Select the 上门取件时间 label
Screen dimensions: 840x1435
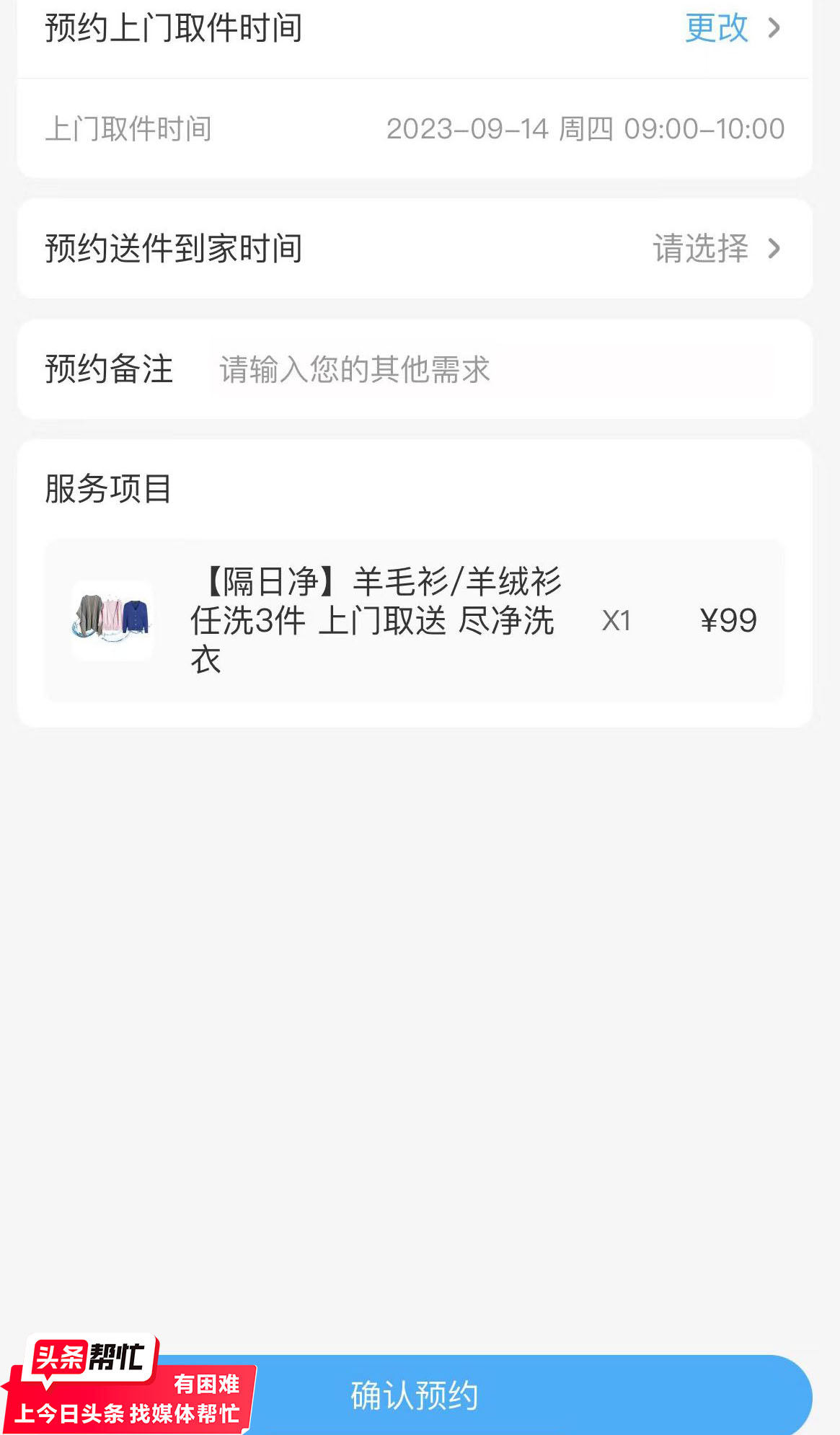pyautogui.click(x=128, y=129)
